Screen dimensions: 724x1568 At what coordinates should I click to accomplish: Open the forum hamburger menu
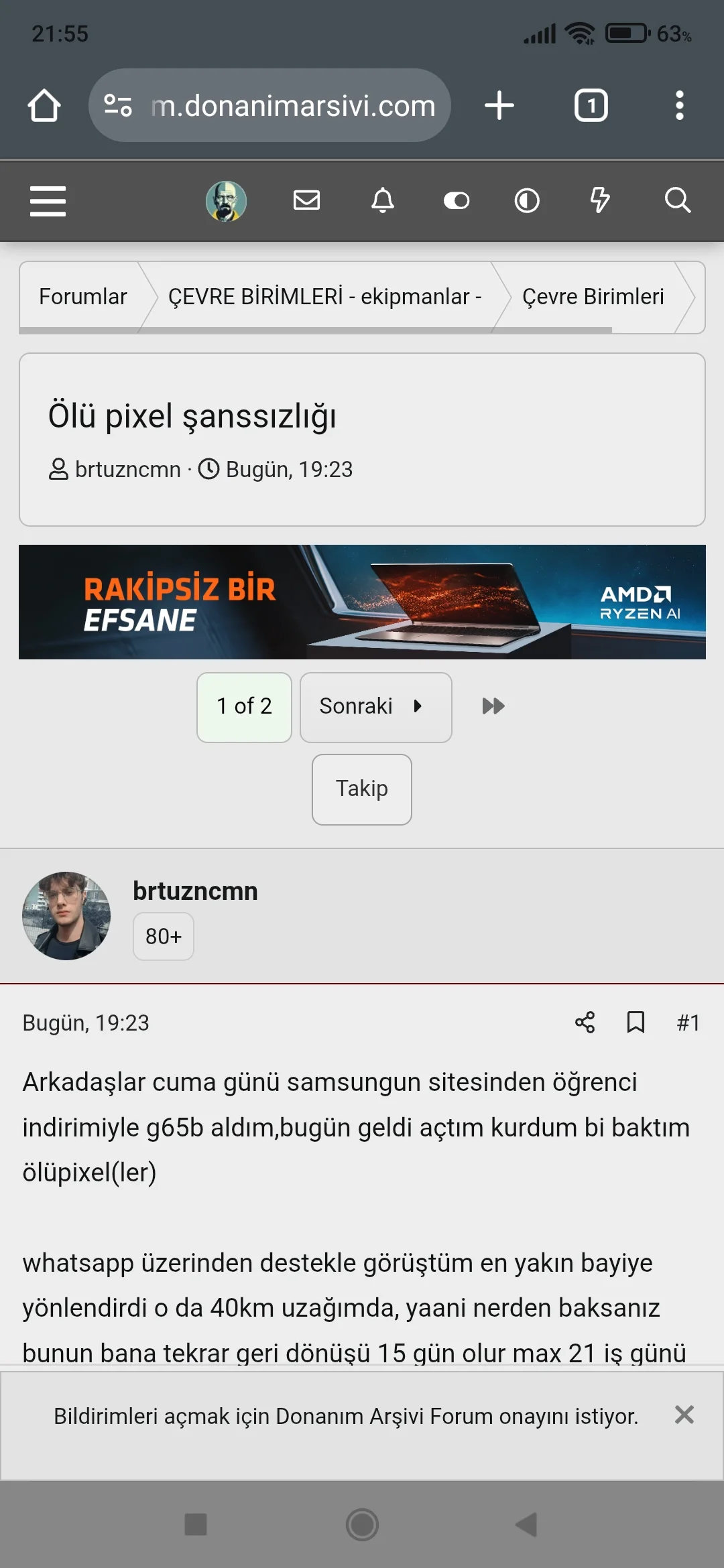pos(48,201)
